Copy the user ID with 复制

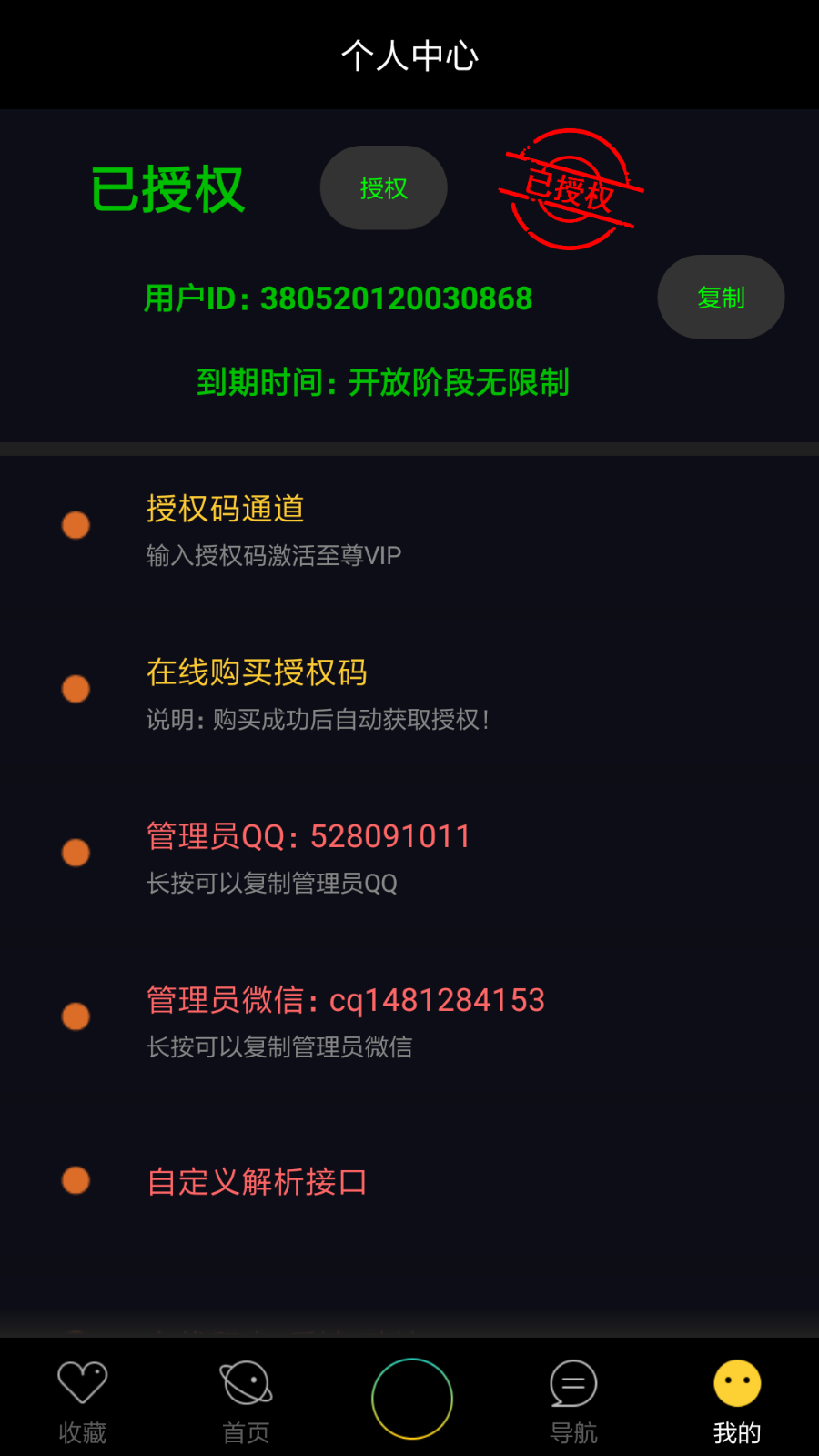(721, 298)
